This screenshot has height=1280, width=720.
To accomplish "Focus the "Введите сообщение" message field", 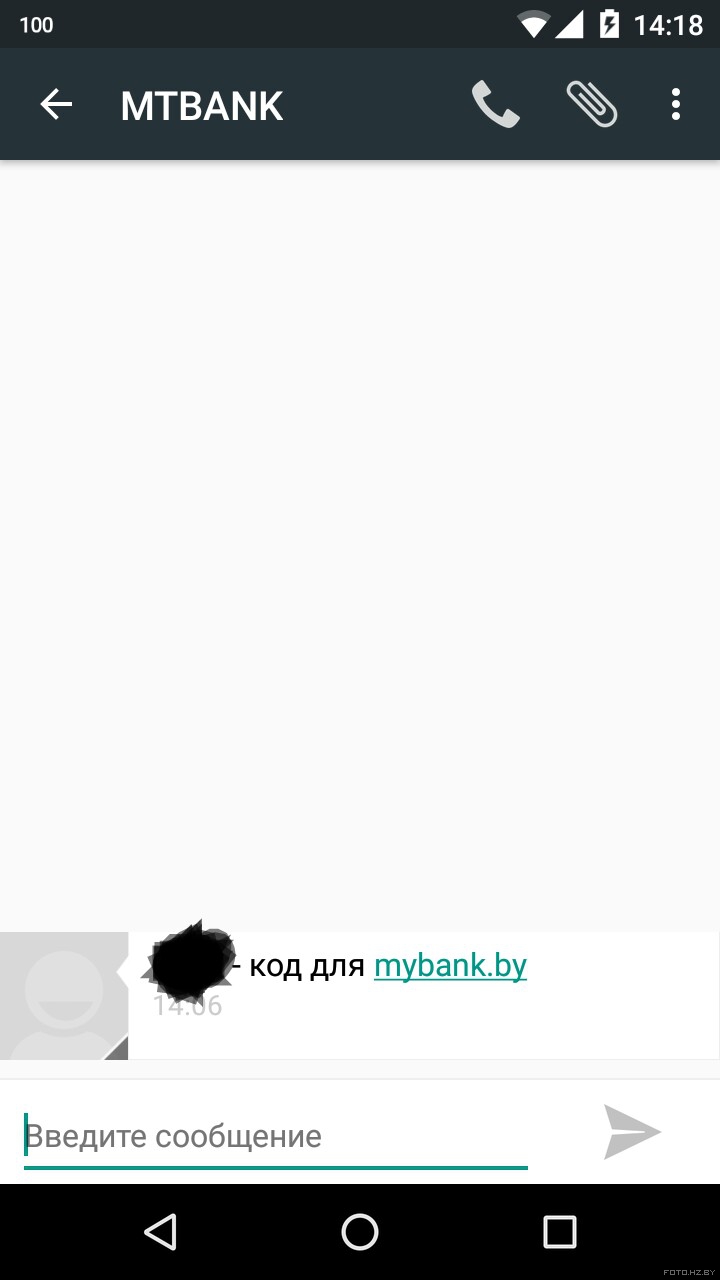I will (275, 1137).
